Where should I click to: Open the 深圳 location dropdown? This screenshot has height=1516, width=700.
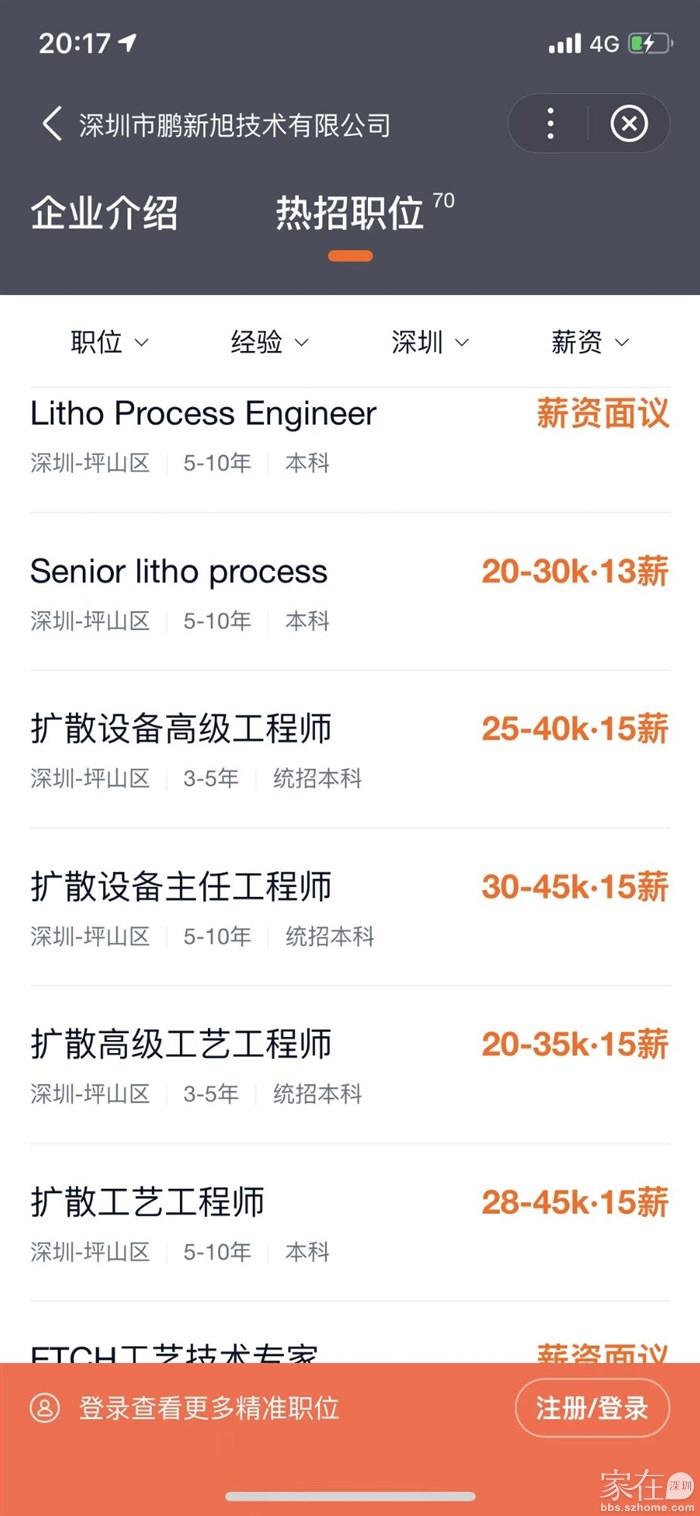pyautogui.click(x=430, y=343)
